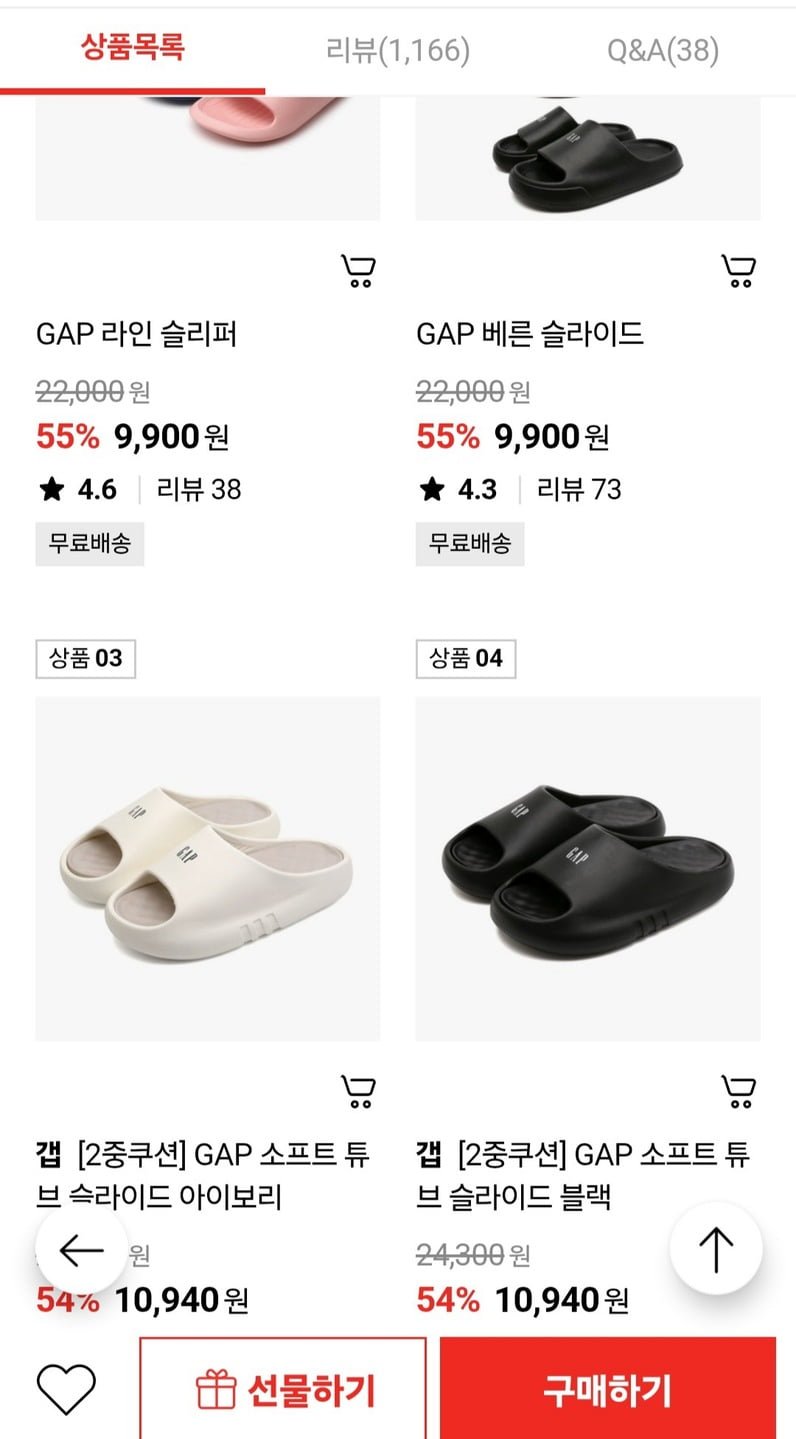Tap the 선물하기 gift button
The image size is (796, 1439).
click(283, 1389)
